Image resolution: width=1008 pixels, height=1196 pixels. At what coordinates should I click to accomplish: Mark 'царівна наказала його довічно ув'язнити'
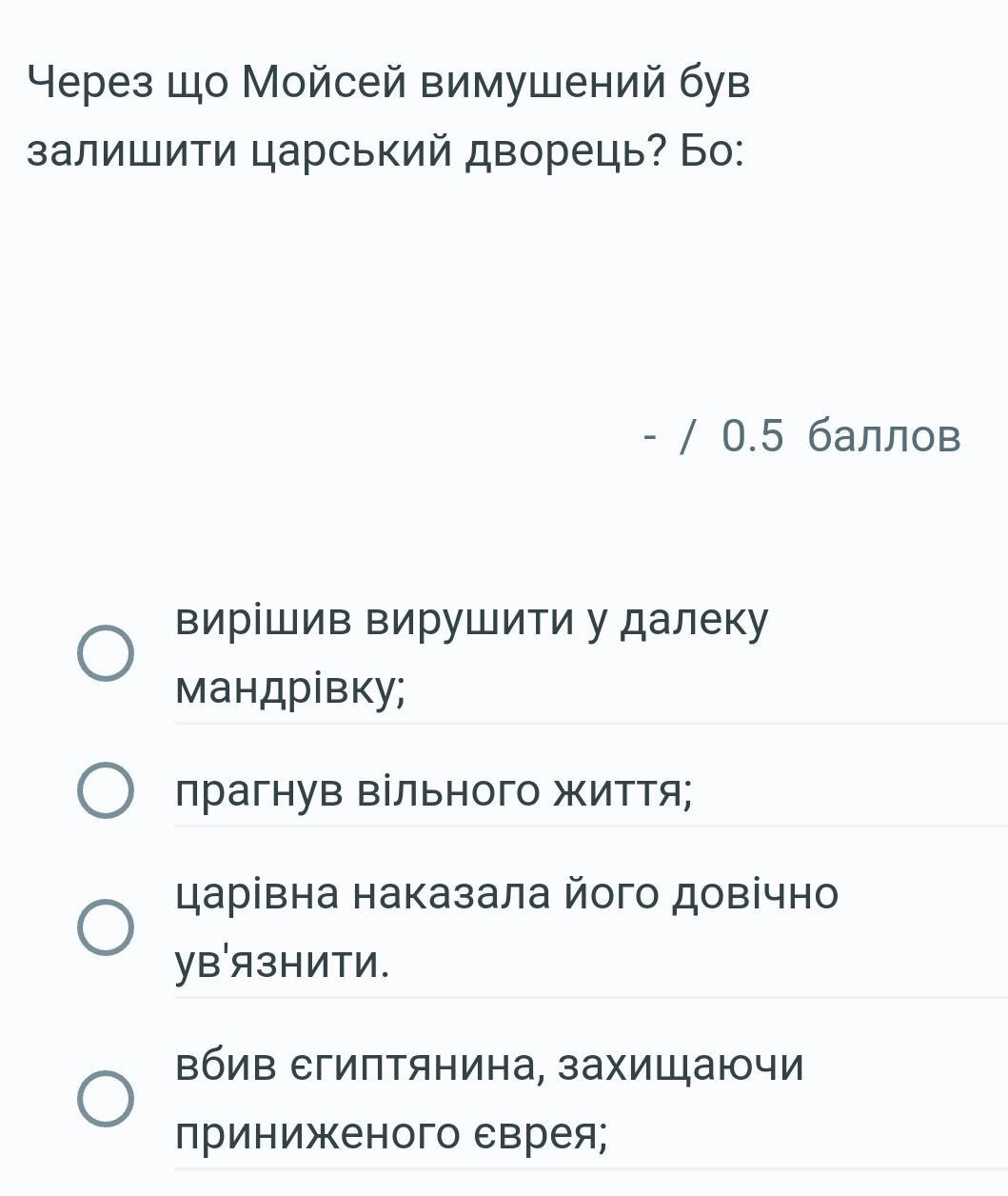(105, 927)
